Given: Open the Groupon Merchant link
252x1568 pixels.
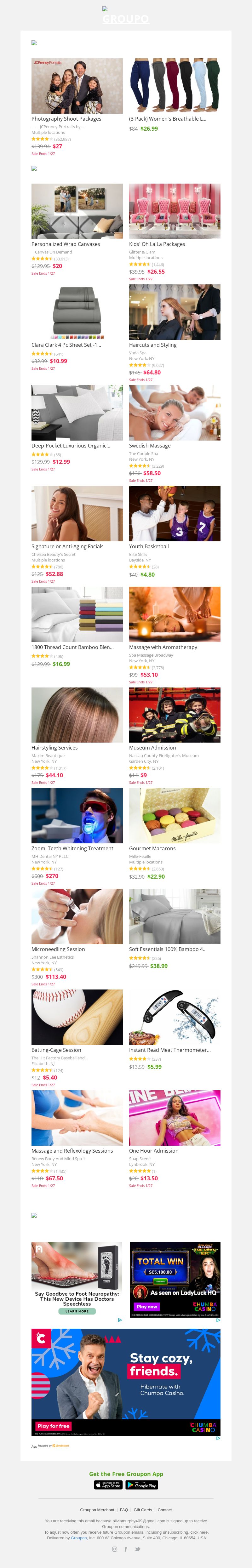Looking at the screenshot, I should tap(97, 1510).
